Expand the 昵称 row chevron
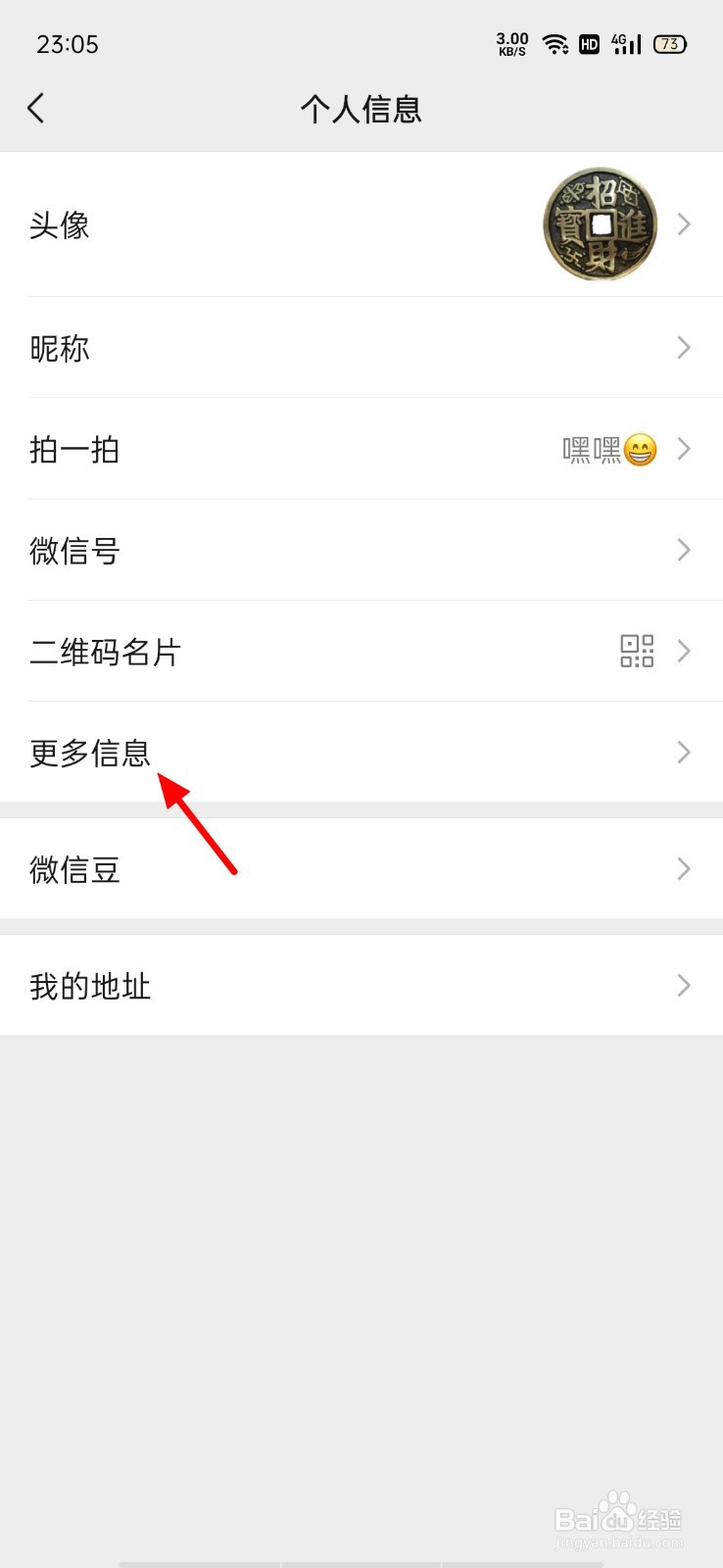The height and width of the screenshot is (1568, 723). (683, 348)
